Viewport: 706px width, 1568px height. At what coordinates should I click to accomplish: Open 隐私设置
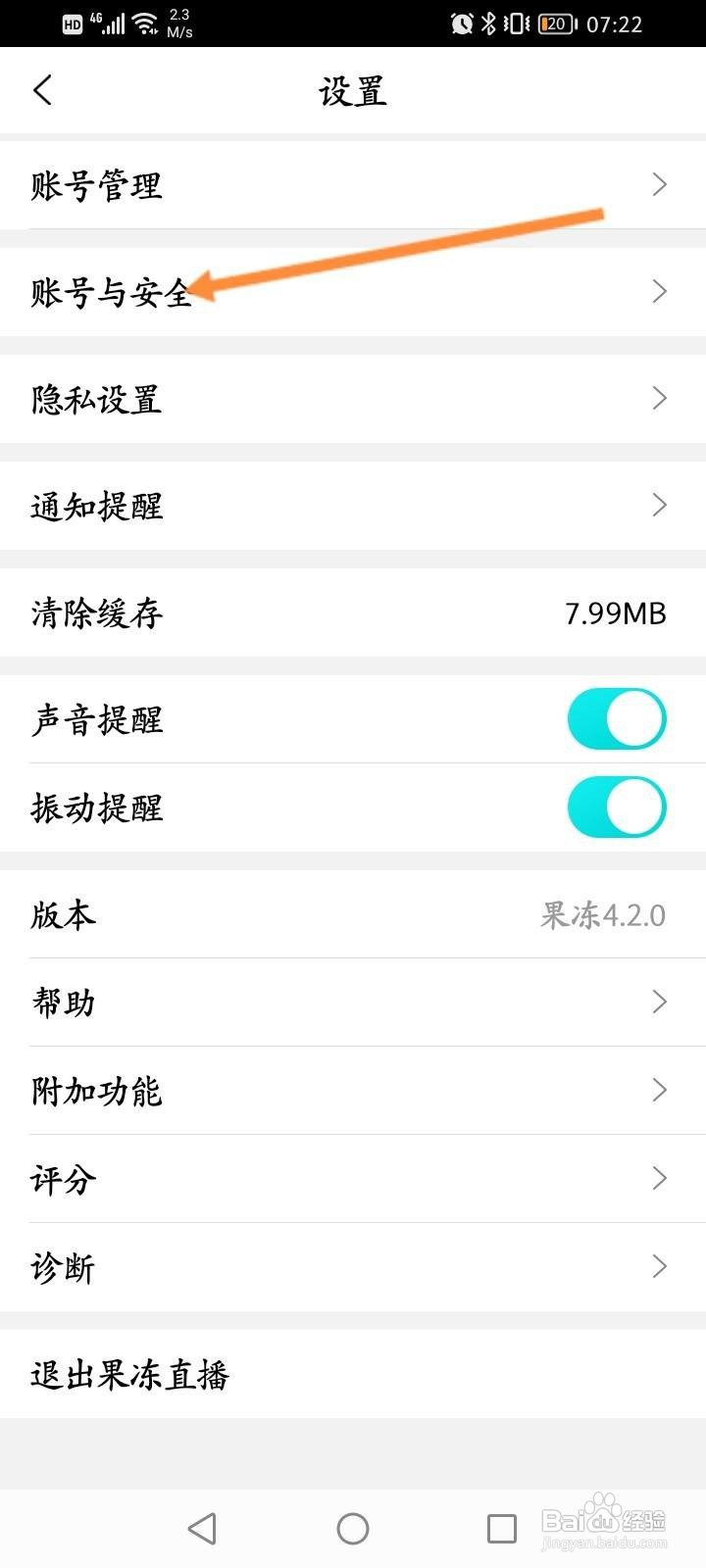tap(353, 399)
